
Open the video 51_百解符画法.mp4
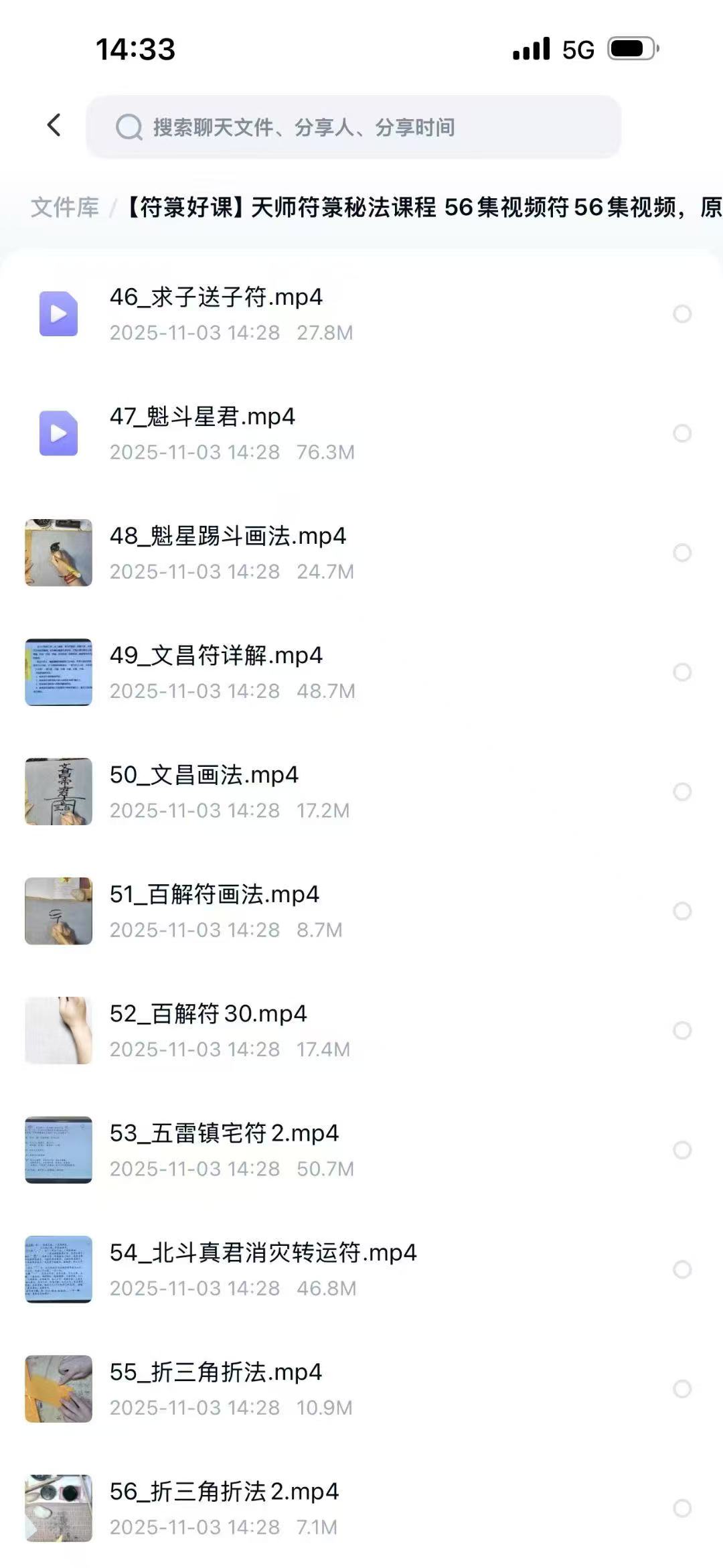coord(214,895)
